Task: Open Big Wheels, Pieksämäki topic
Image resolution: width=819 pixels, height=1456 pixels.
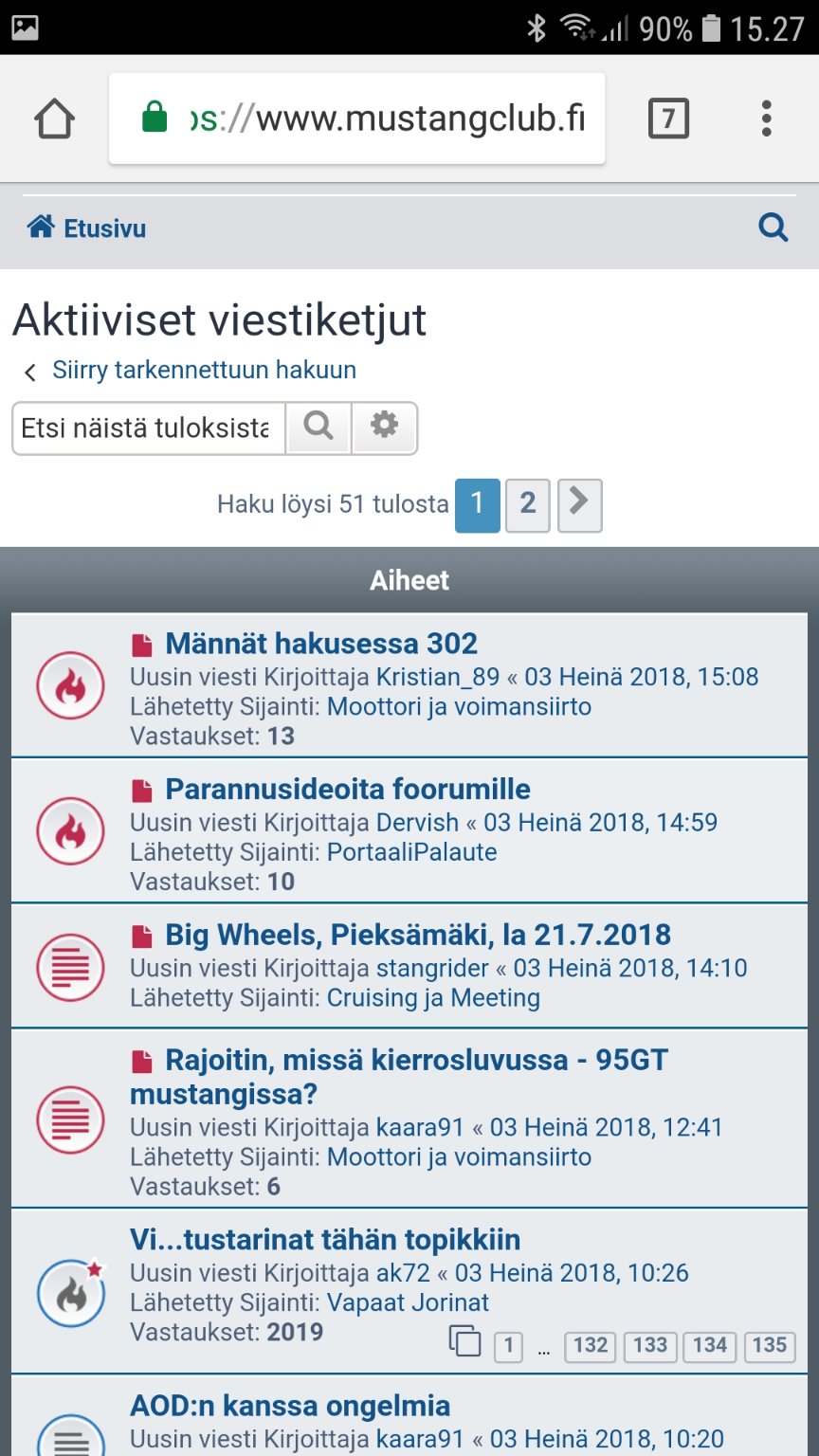Action: click(x=418, y=936)
